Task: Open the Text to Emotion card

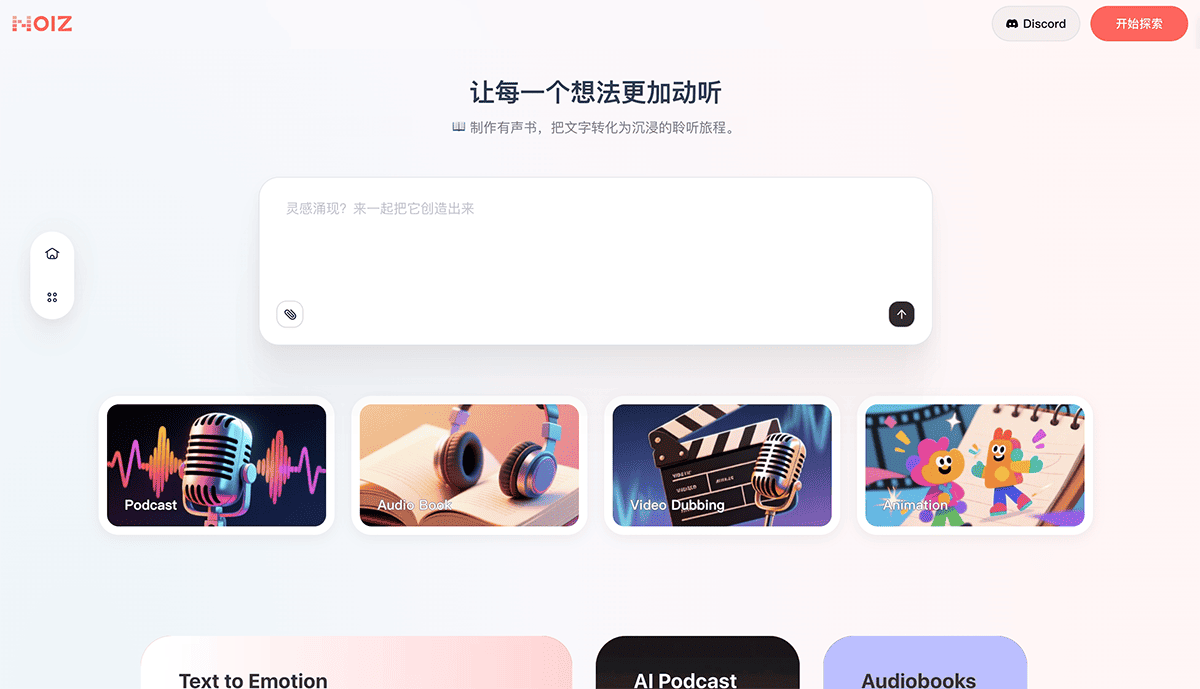Action: (x=355, y=665)
